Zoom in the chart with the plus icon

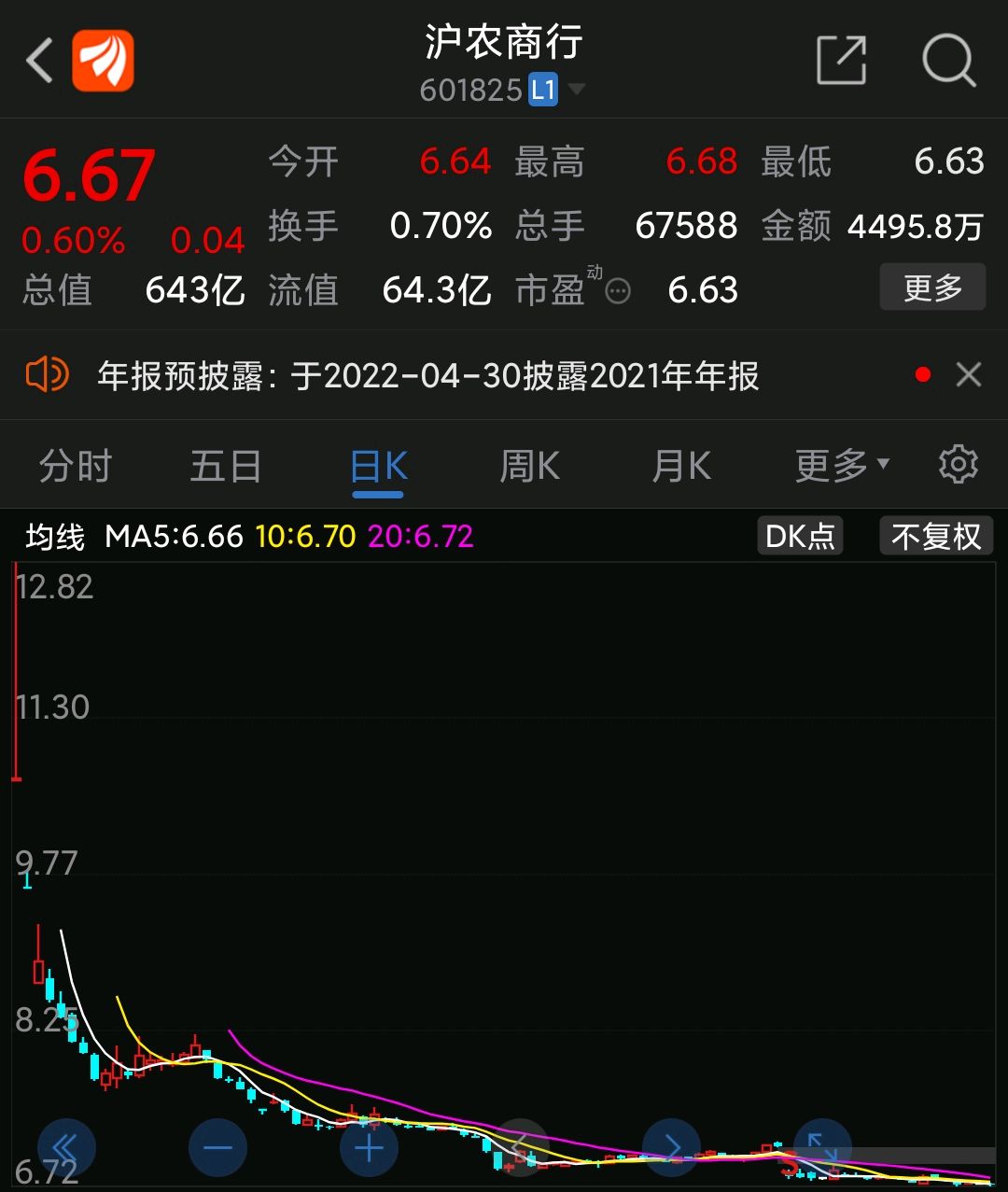tap(368, 1147)
